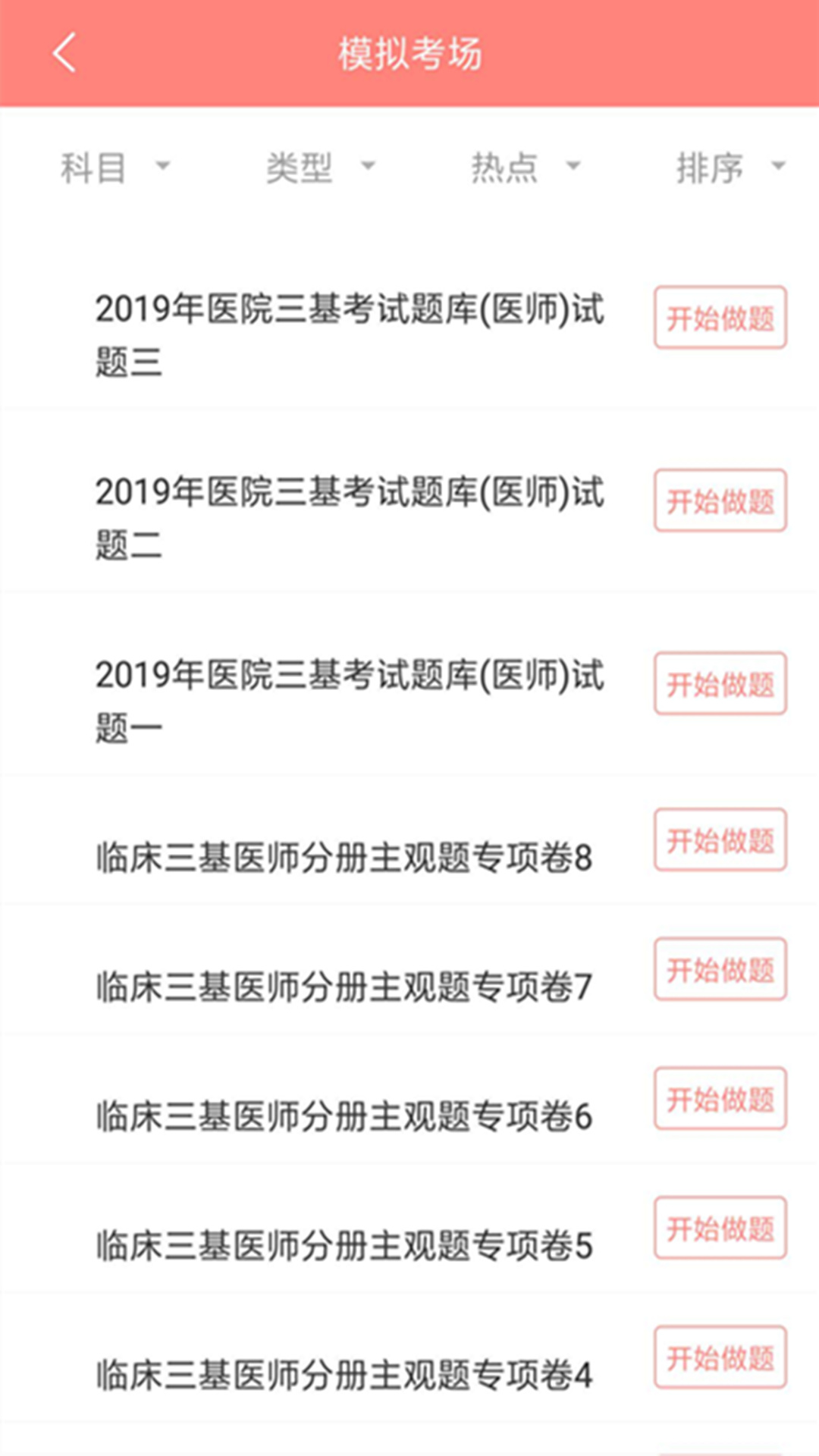Start quiz for 2019年医院三基考试题库(医师)试题二

(719, 500)
